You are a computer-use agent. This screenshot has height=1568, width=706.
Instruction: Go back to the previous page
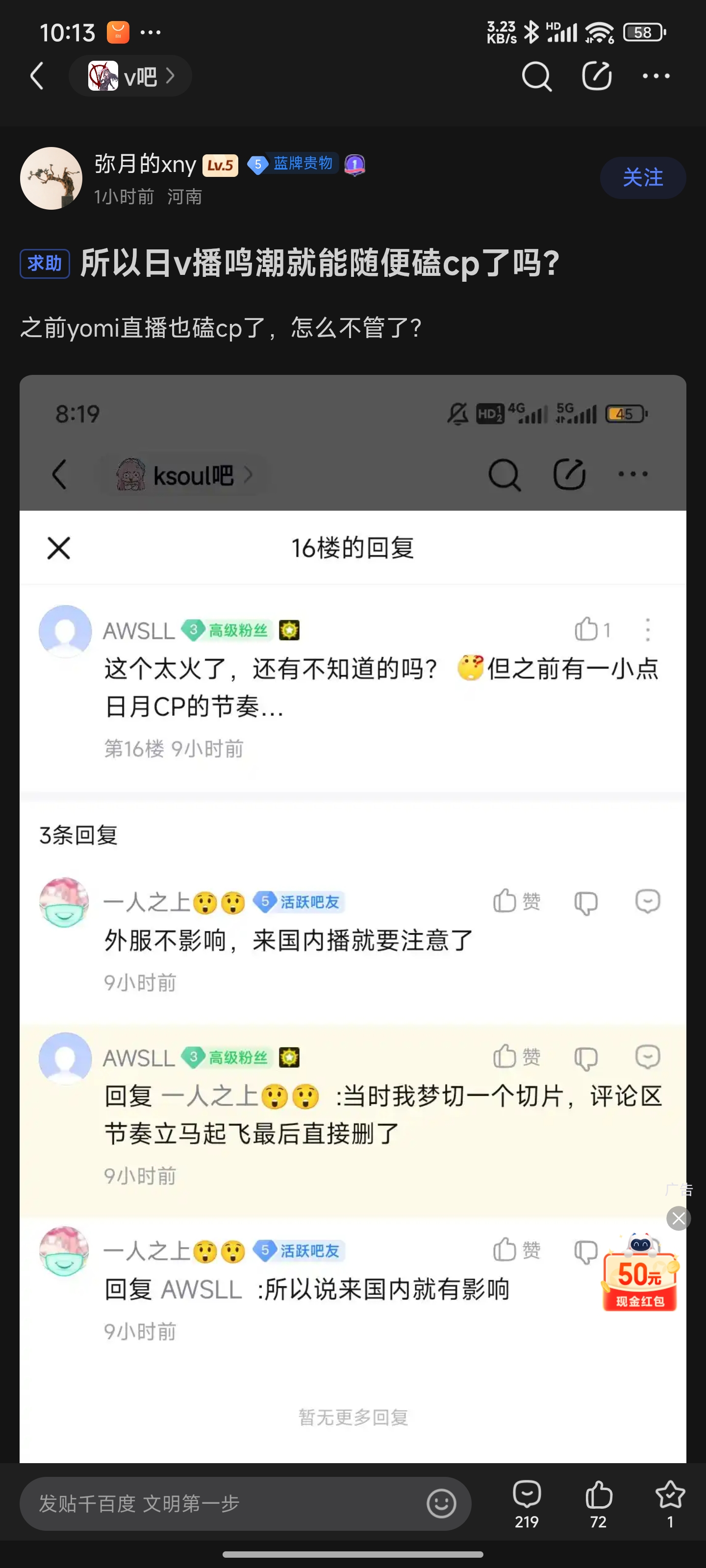point(38,76)
